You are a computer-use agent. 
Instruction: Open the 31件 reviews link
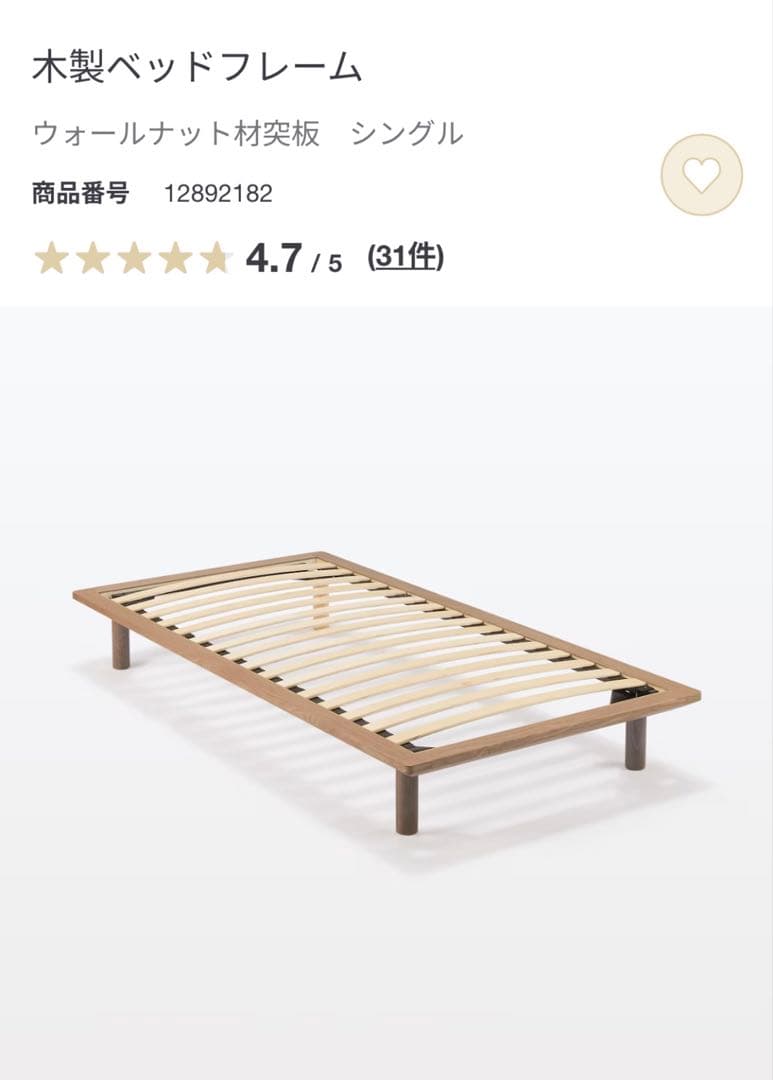(406, 258)
